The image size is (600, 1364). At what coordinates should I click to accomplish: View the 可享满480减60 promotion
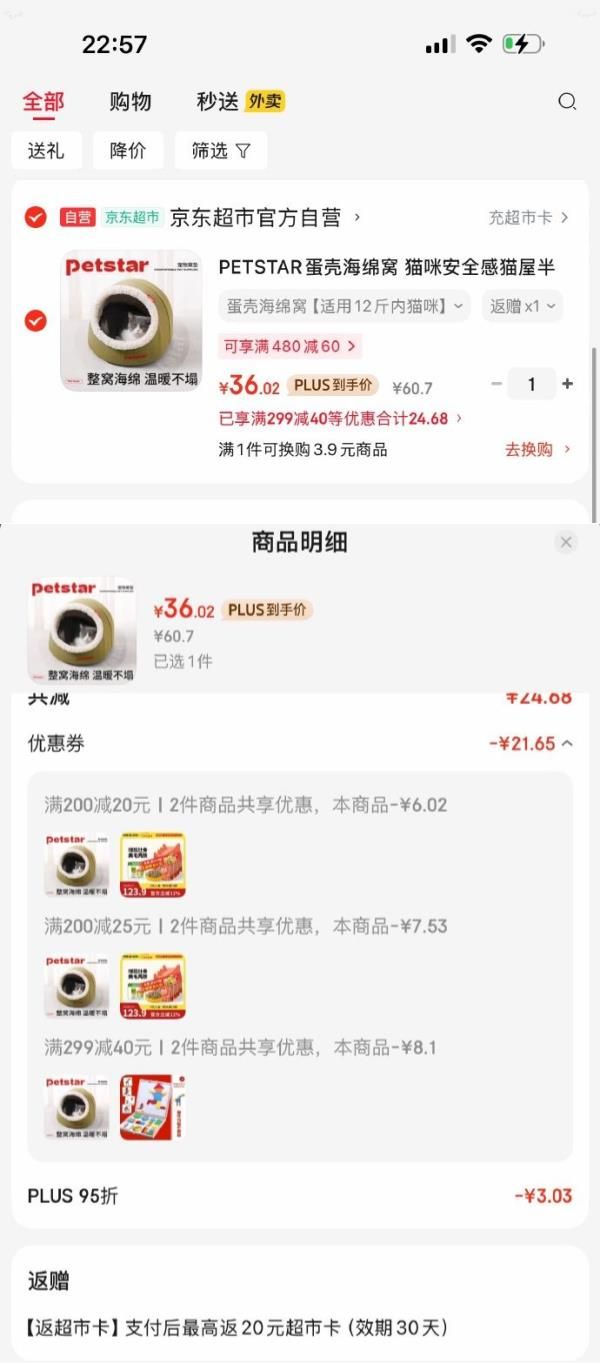point(290,346)
